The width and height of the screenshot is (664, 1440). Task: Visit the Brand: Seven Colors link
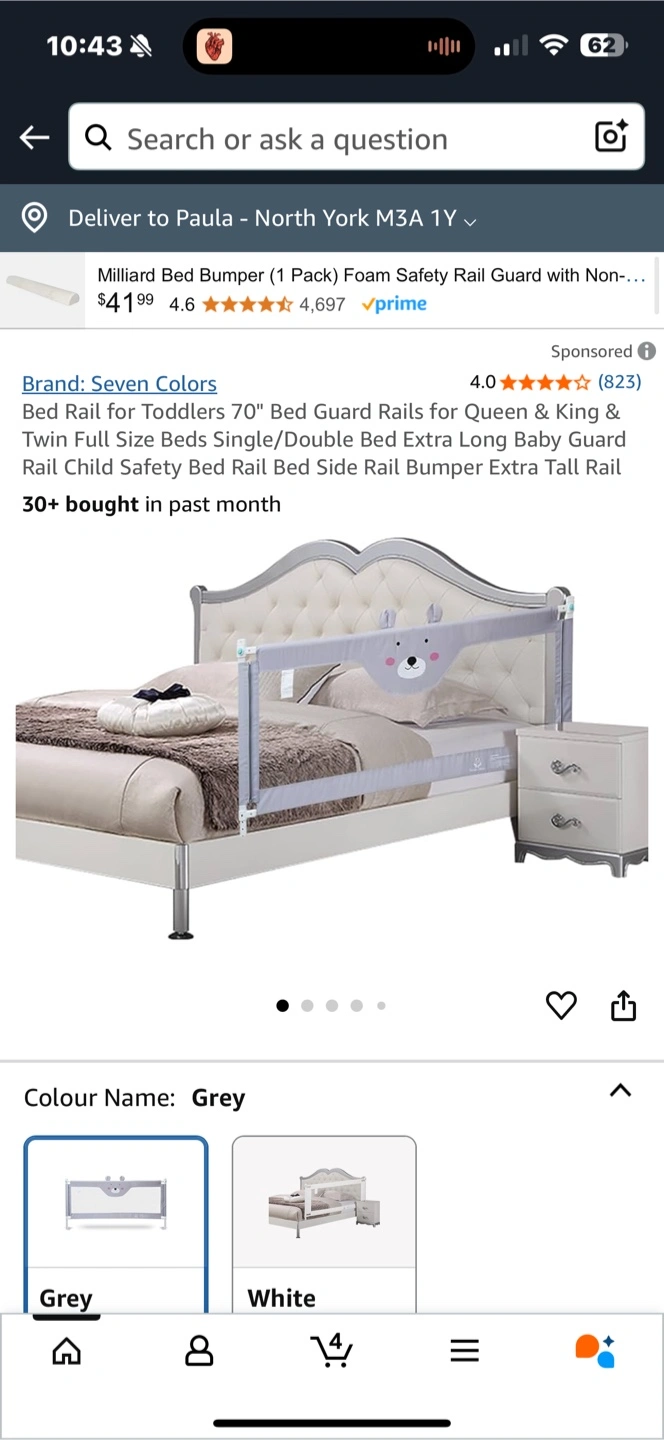pos(119,384)
